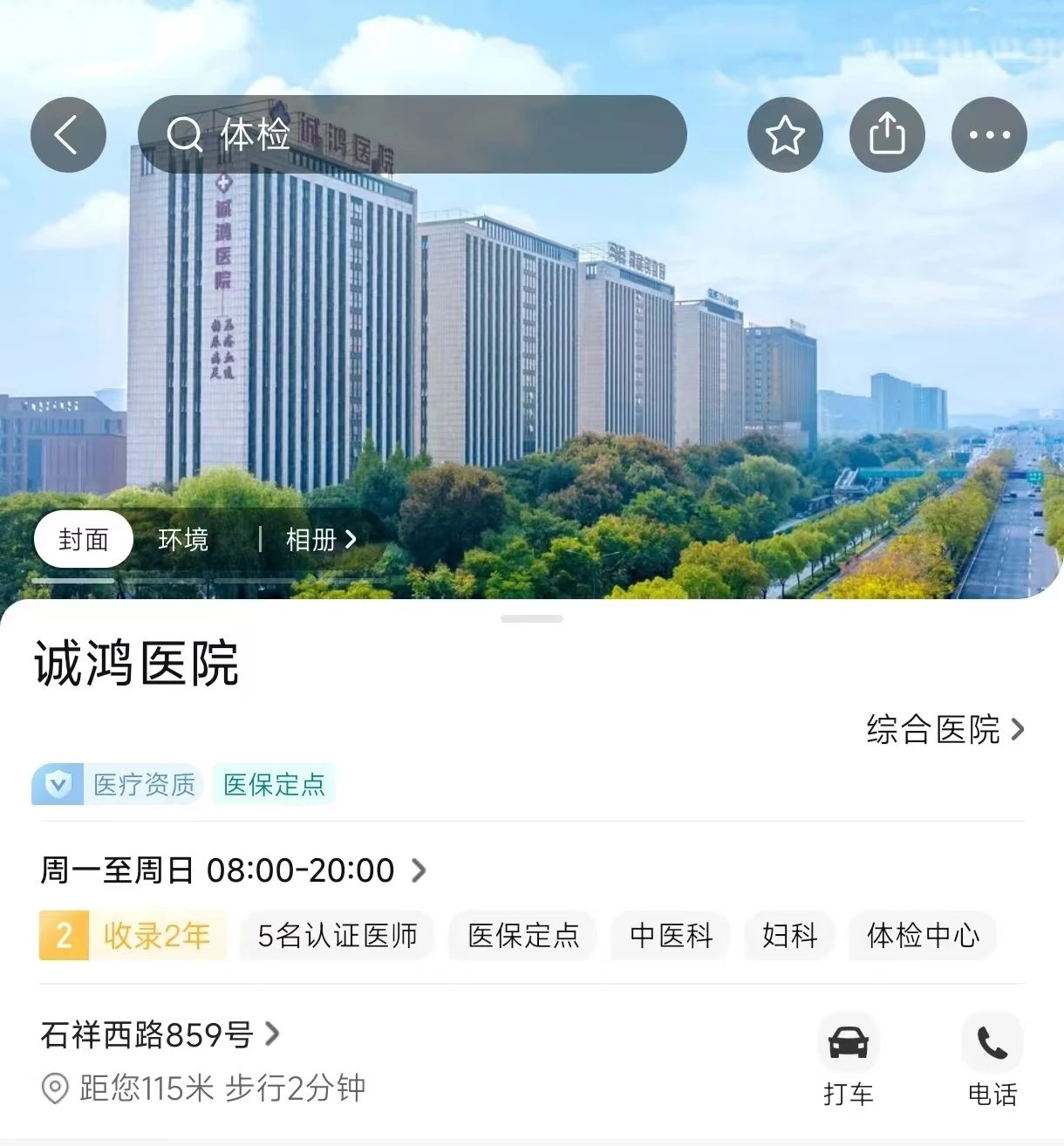Switch to the 环境 photo tab
The height and width of the screenshot is (1146, 1064).
click(x=183, y=540)
